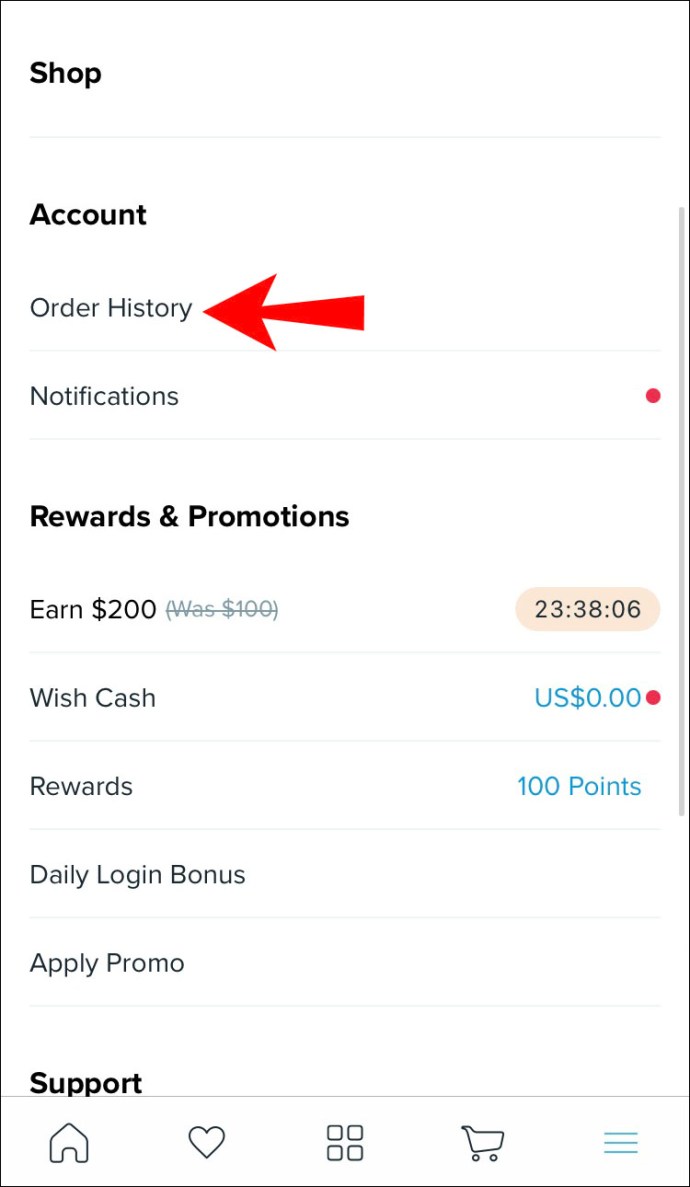This screenshot has width=690, height=1187.
Task: Switch to the wishlist heart tab
Action: point(207,1142)
